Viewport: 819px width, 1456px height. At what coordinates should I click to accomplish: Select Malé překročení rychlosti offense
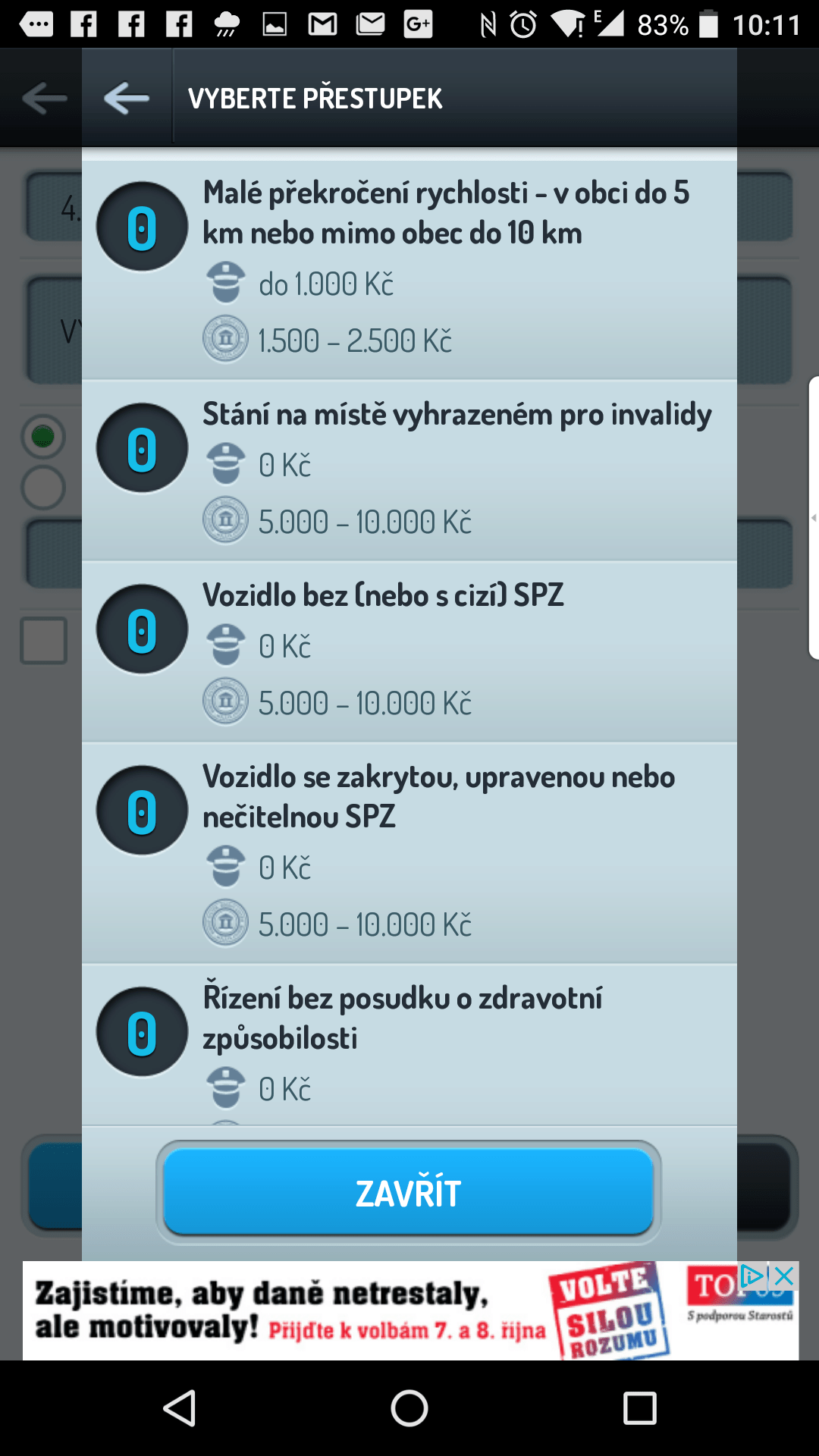click(x=409, y=269)
